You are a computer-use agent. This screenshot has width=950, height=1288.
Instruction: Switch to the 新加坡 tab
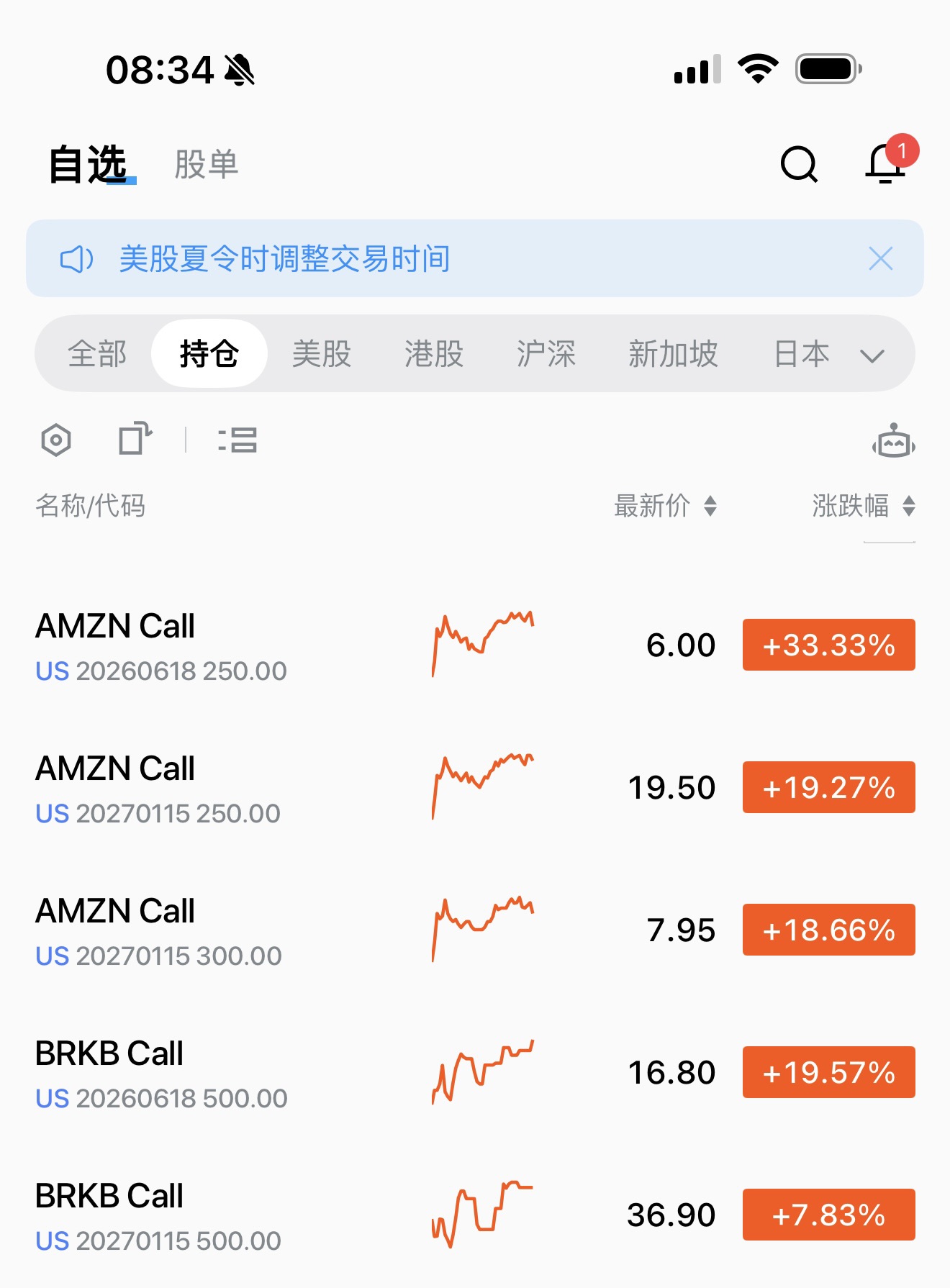pos(673,354)
